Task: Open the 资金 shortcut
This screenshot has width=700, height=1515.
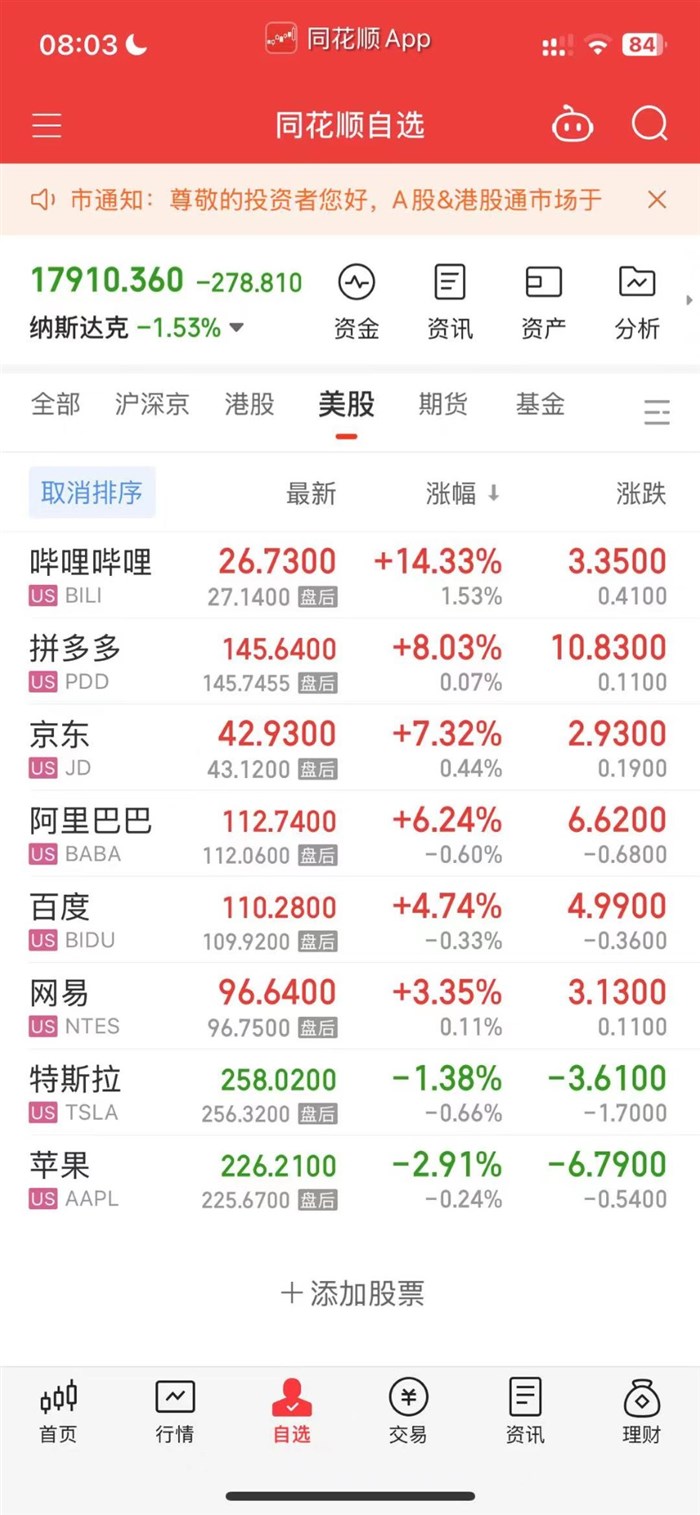Action: [356, 301]
